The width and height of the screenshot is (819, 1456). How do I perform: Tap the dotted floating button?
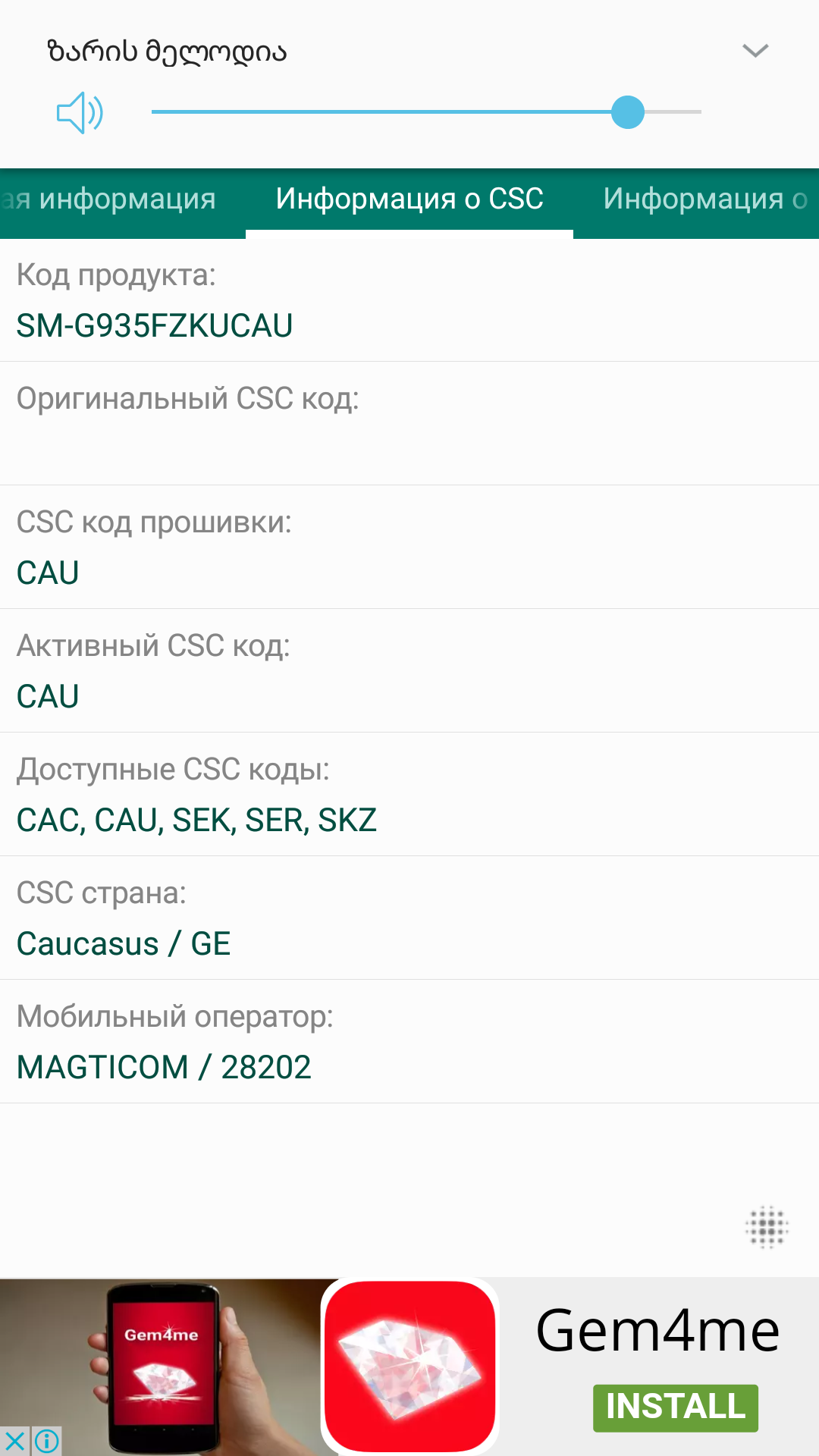click(767, 1226)
